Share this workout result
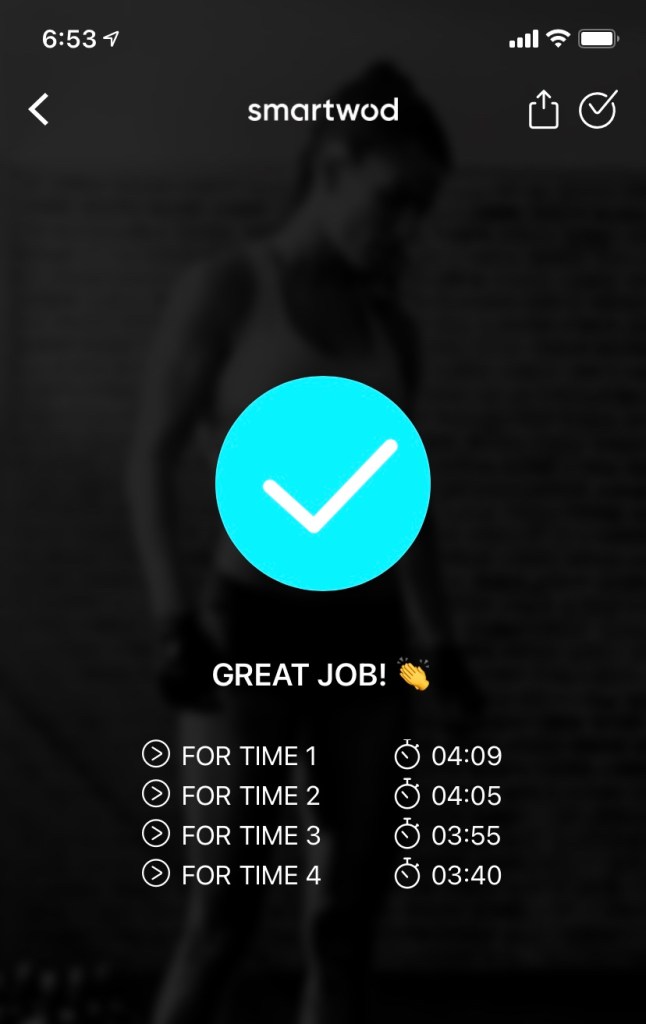Viewport: 646px width, 1024px height. click(x=543, y=110)
